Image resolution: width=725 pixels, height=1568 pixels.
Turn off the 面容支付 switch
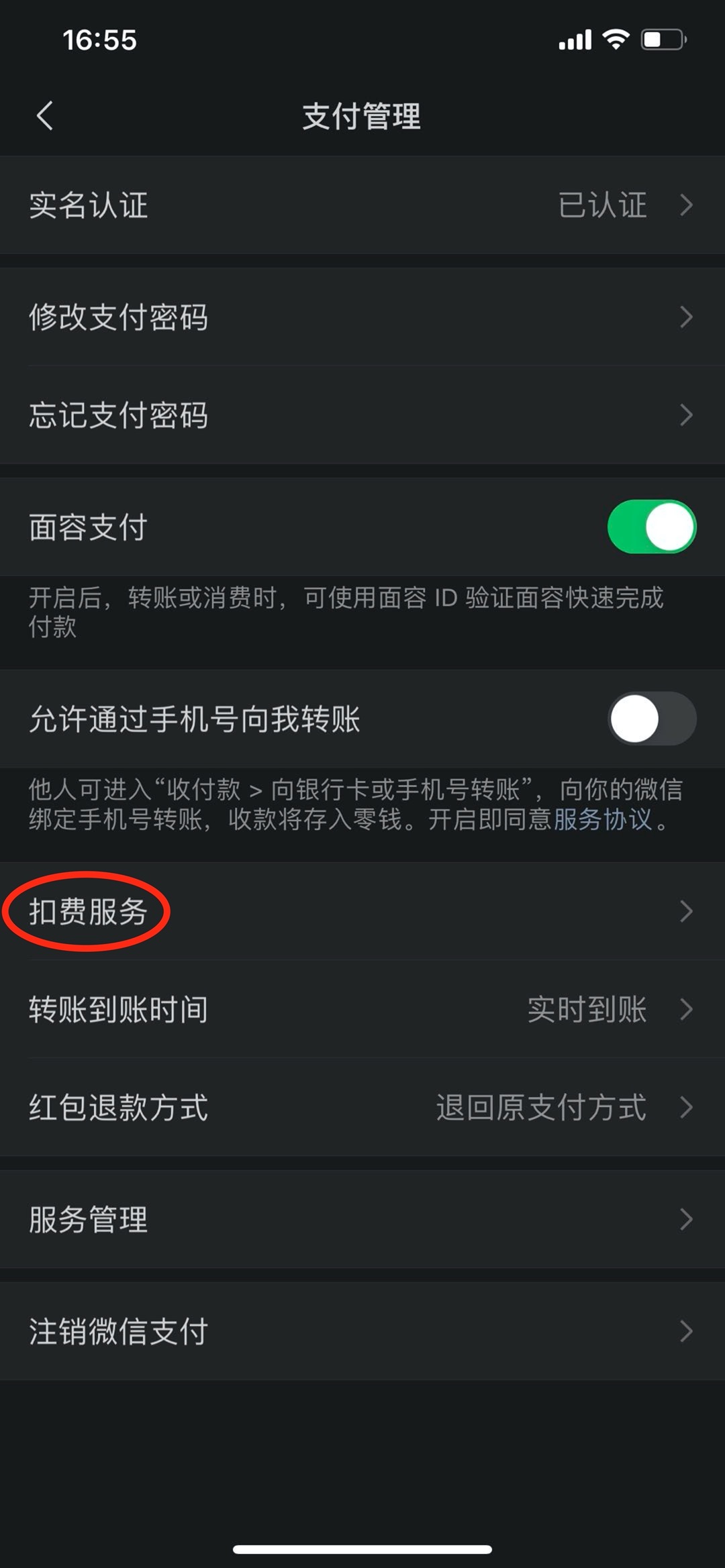651,527
